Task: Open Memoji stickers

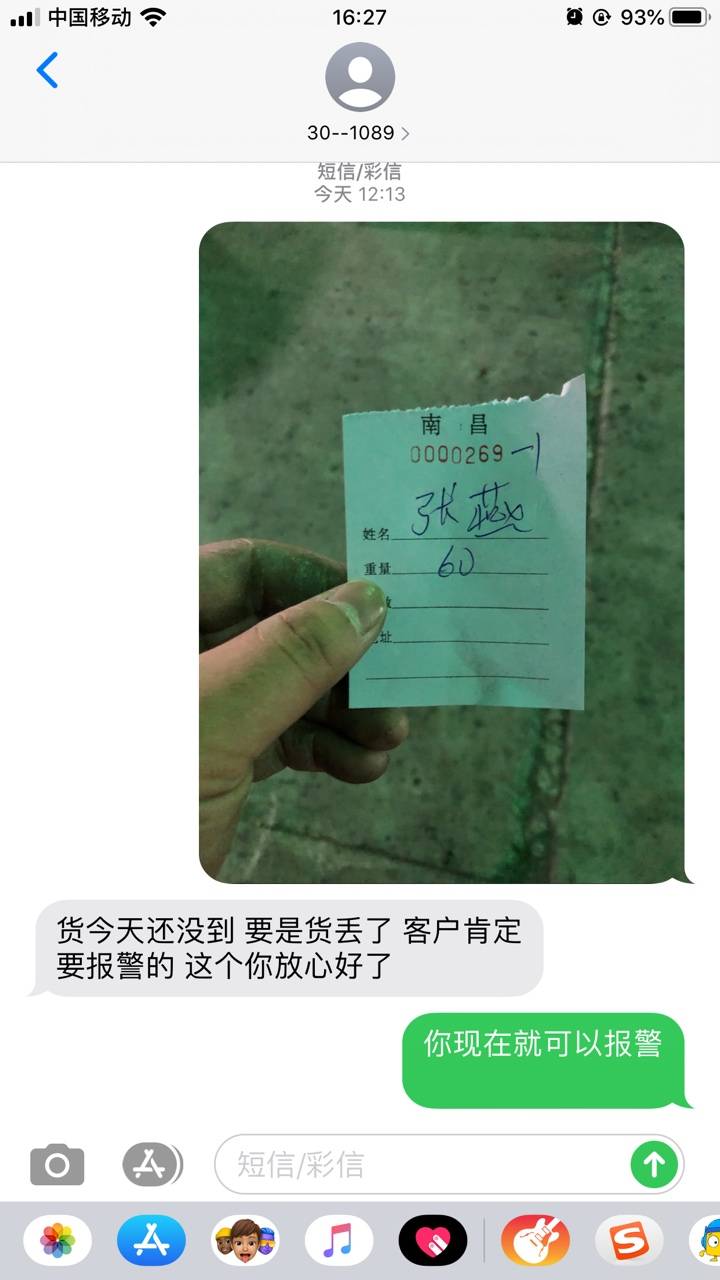Action: [x=245, y=1242]
